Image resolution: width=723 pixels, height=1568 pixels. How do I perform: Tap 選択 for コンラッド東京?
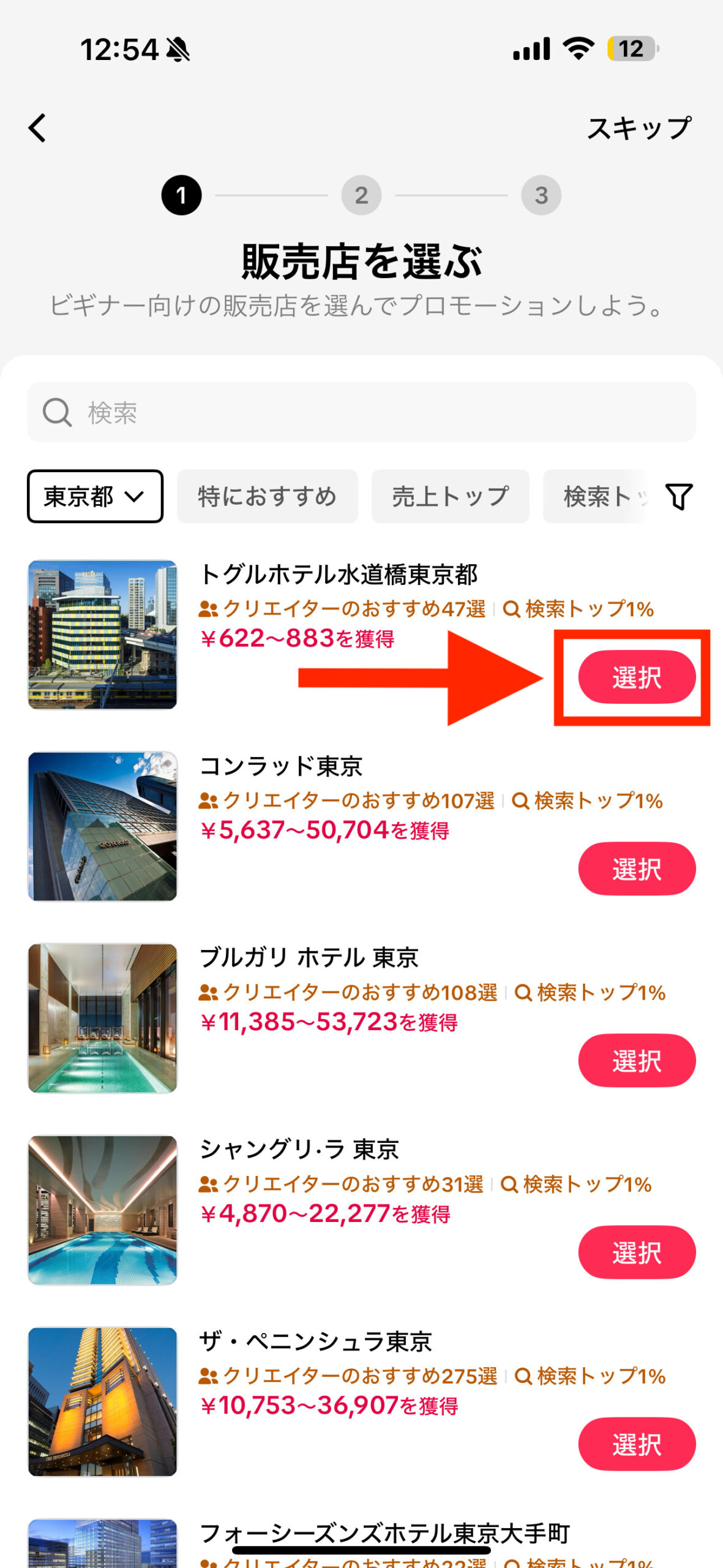pyautogui.click(x=637, y=869)
